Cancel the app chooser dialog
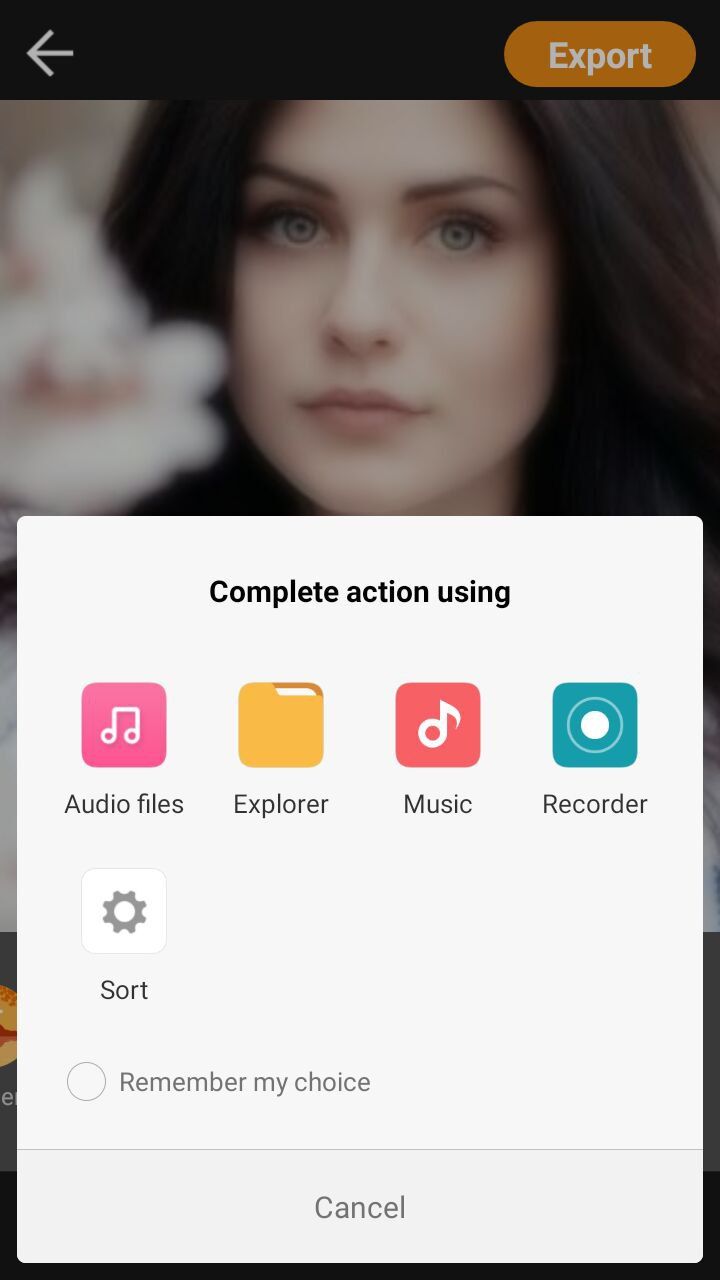The width and height of the screenshot is (720, 1280). pos(360,1207)
